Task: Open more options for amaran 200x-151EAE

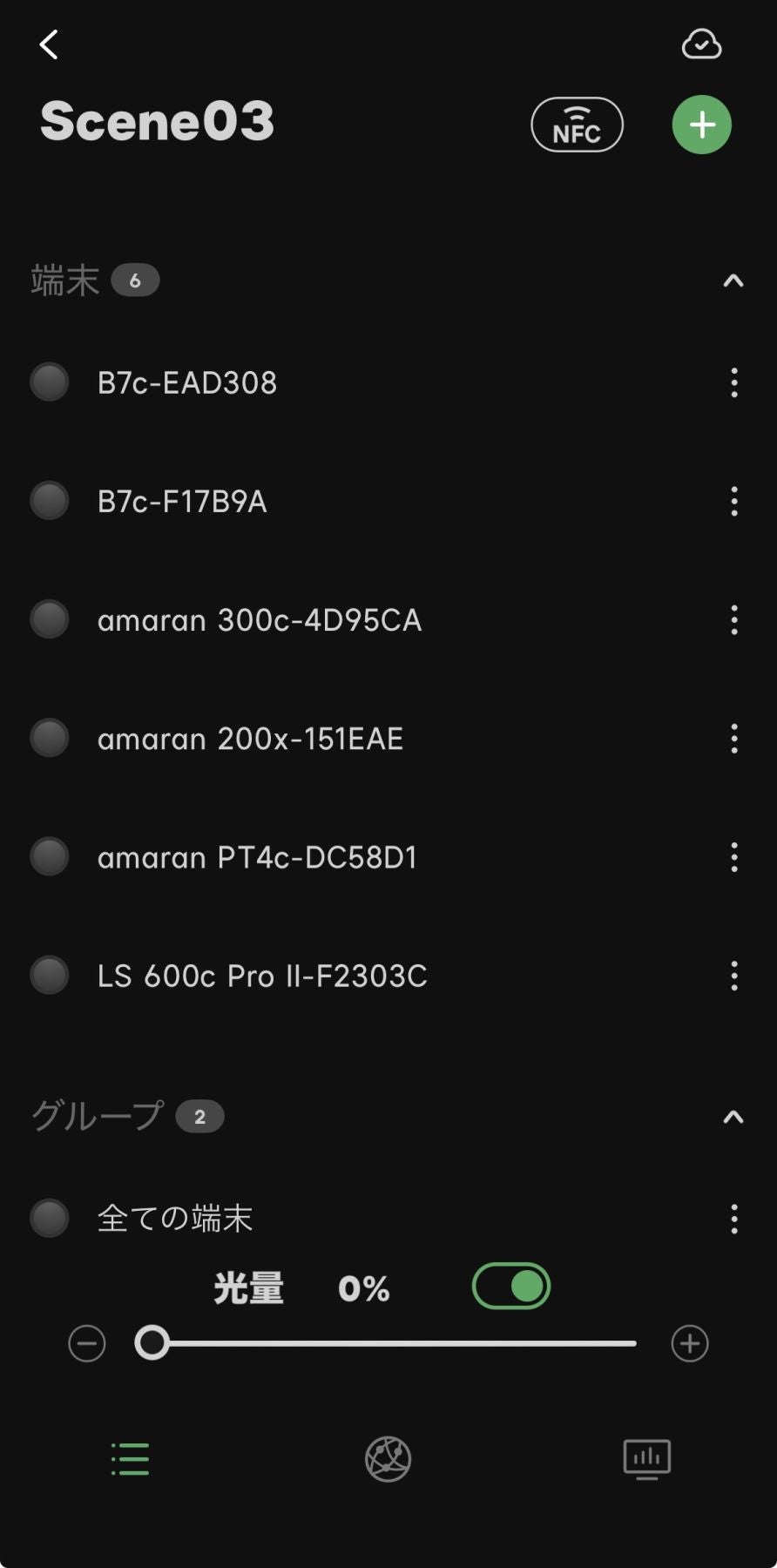Action: pos(734,739)
